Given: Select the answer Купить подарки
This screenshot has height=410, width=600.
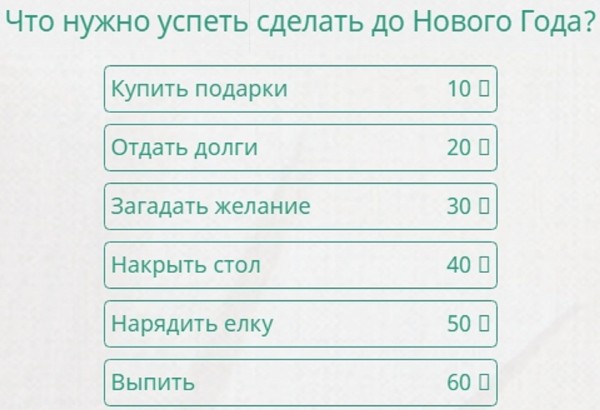Looking at the screenshot, I should [x=300, y=89].
